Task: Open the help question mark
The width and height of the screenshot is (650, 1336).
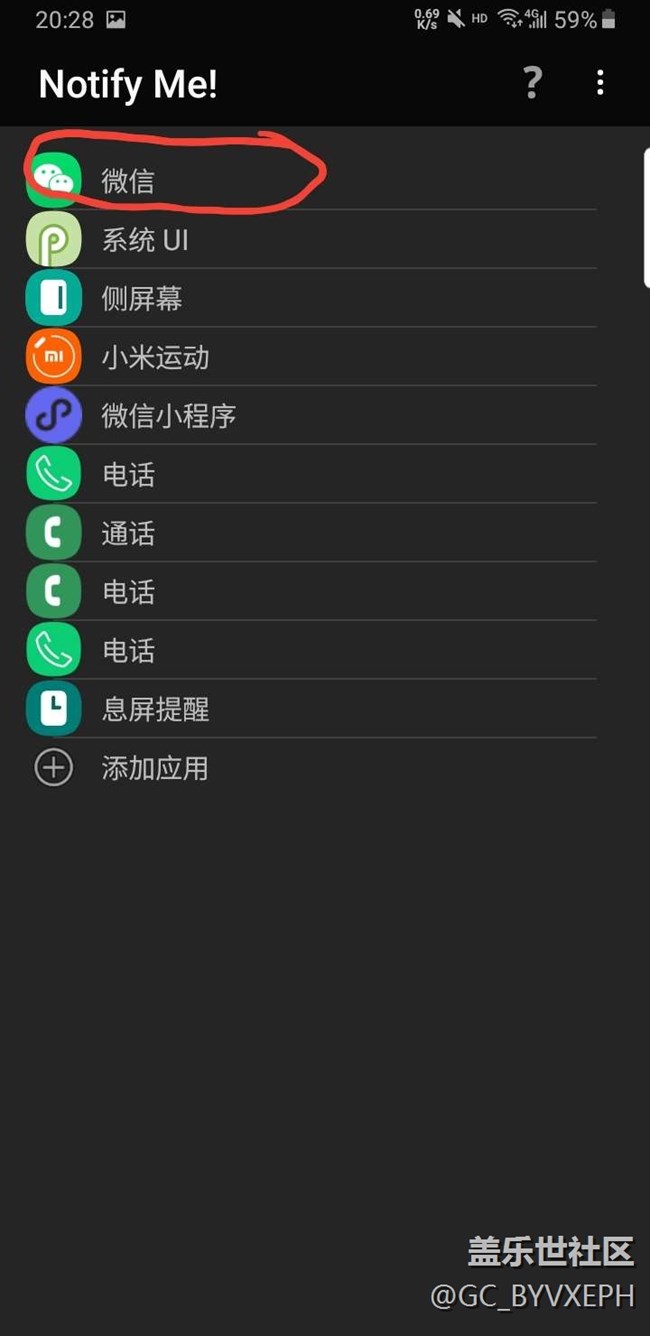Action: click(533, 82)
